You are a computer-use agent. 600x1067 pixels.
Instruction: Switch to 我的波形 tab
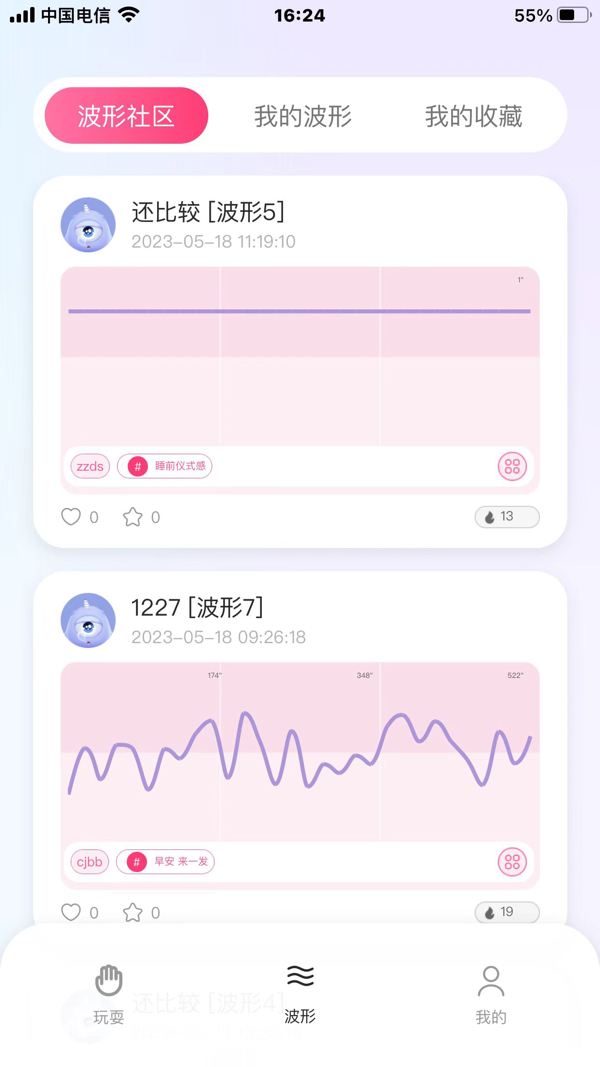(x=302, y=116)
